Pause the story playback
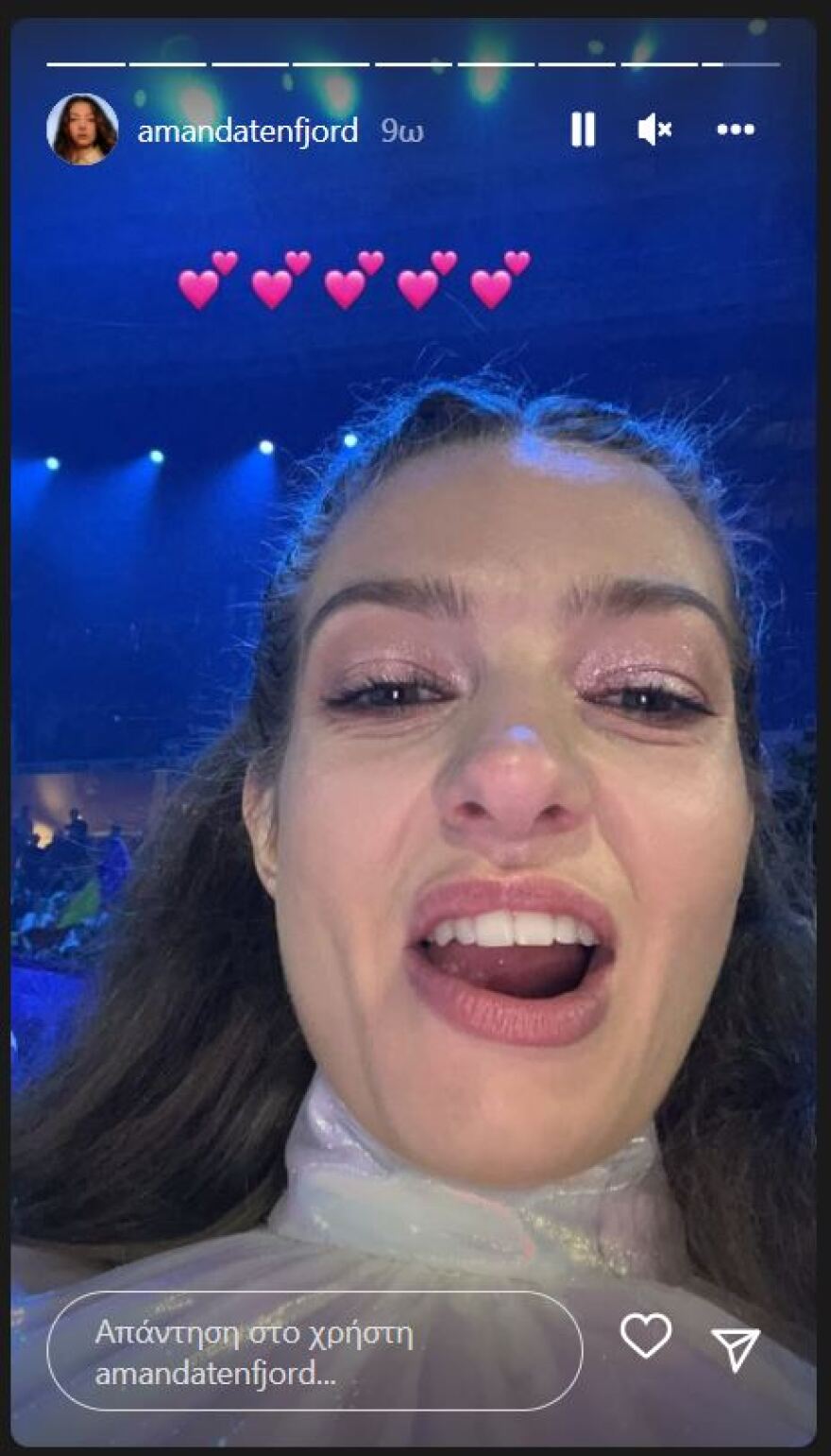Viewport: 831px width, 1456px height. click(583, 129)
